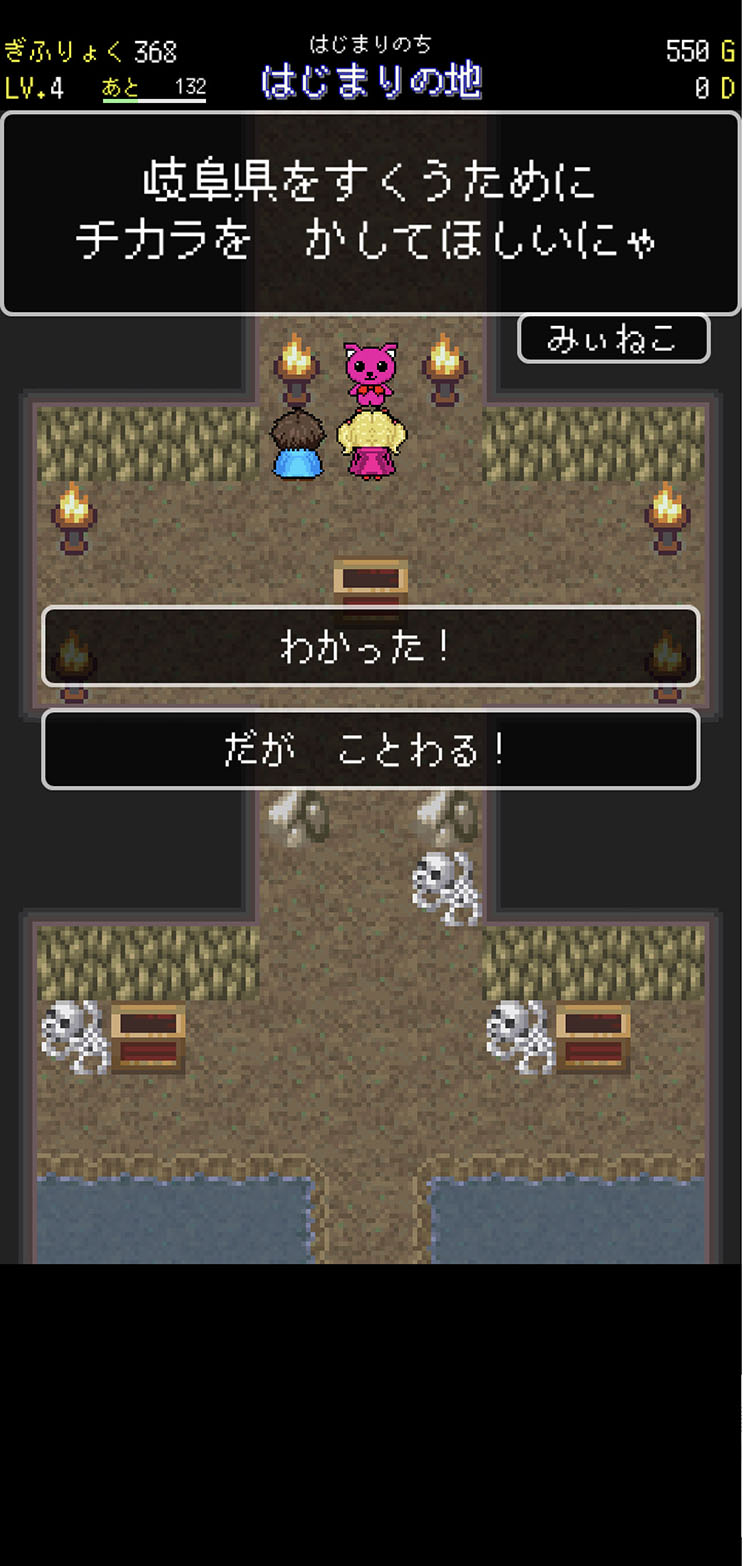The image size is (750, 1566).
Task: Select the だが ことわる! option
Action: (370, 749)
